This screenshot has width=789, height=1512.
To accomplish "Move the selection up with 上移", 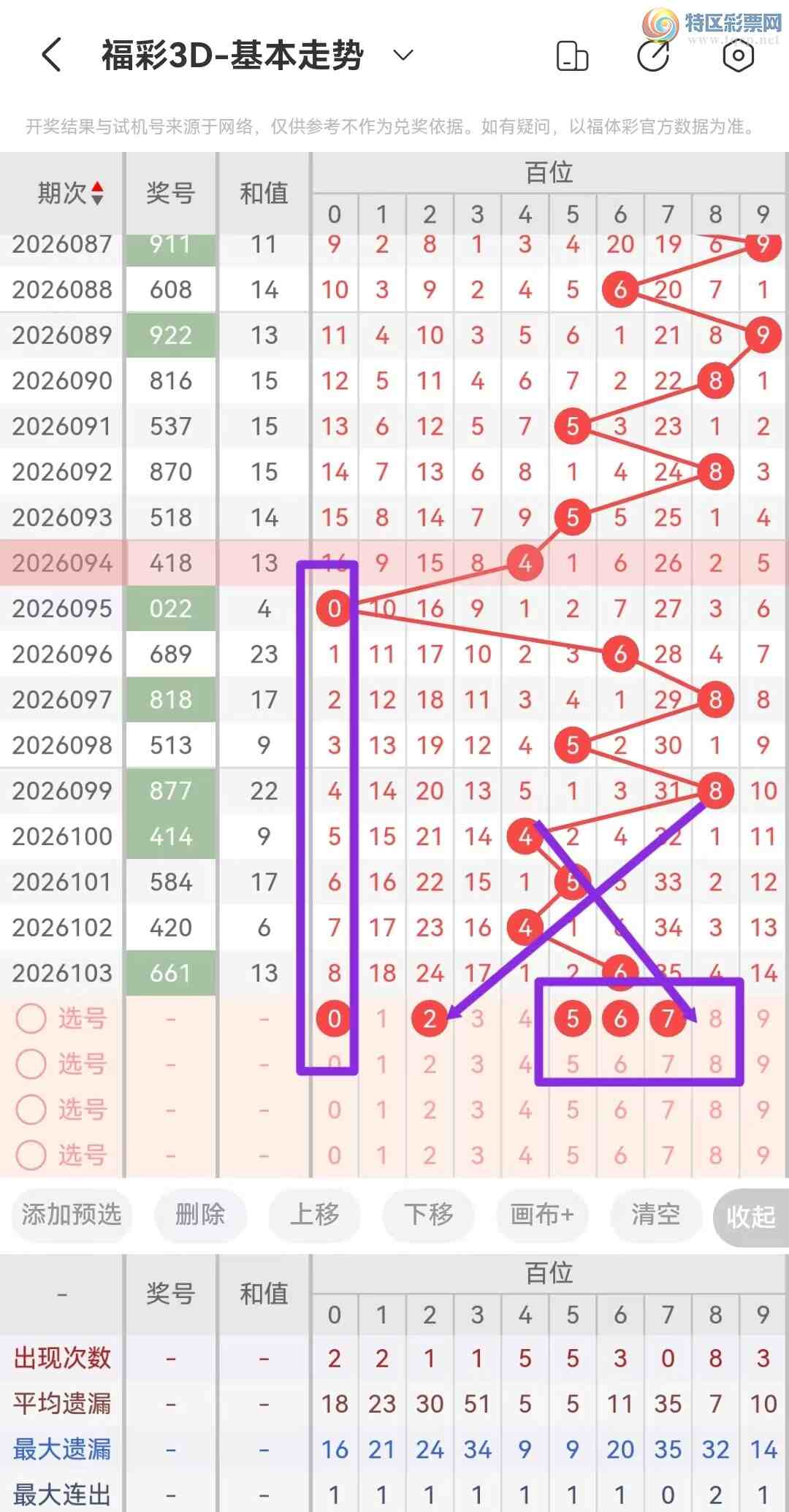I will pyautogui.click(x=314, y=1215).
